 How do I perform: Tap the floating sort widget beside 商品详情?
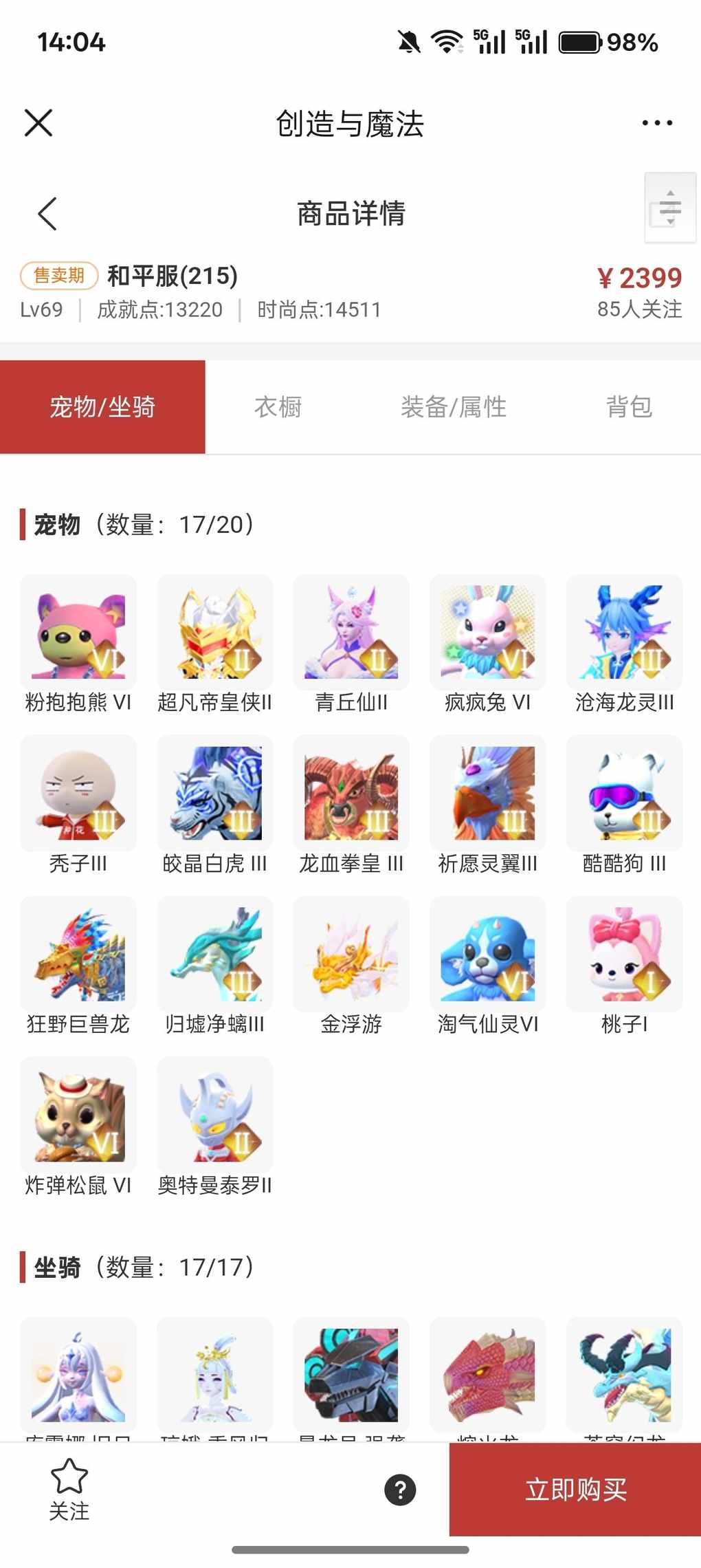click(670, 208)
